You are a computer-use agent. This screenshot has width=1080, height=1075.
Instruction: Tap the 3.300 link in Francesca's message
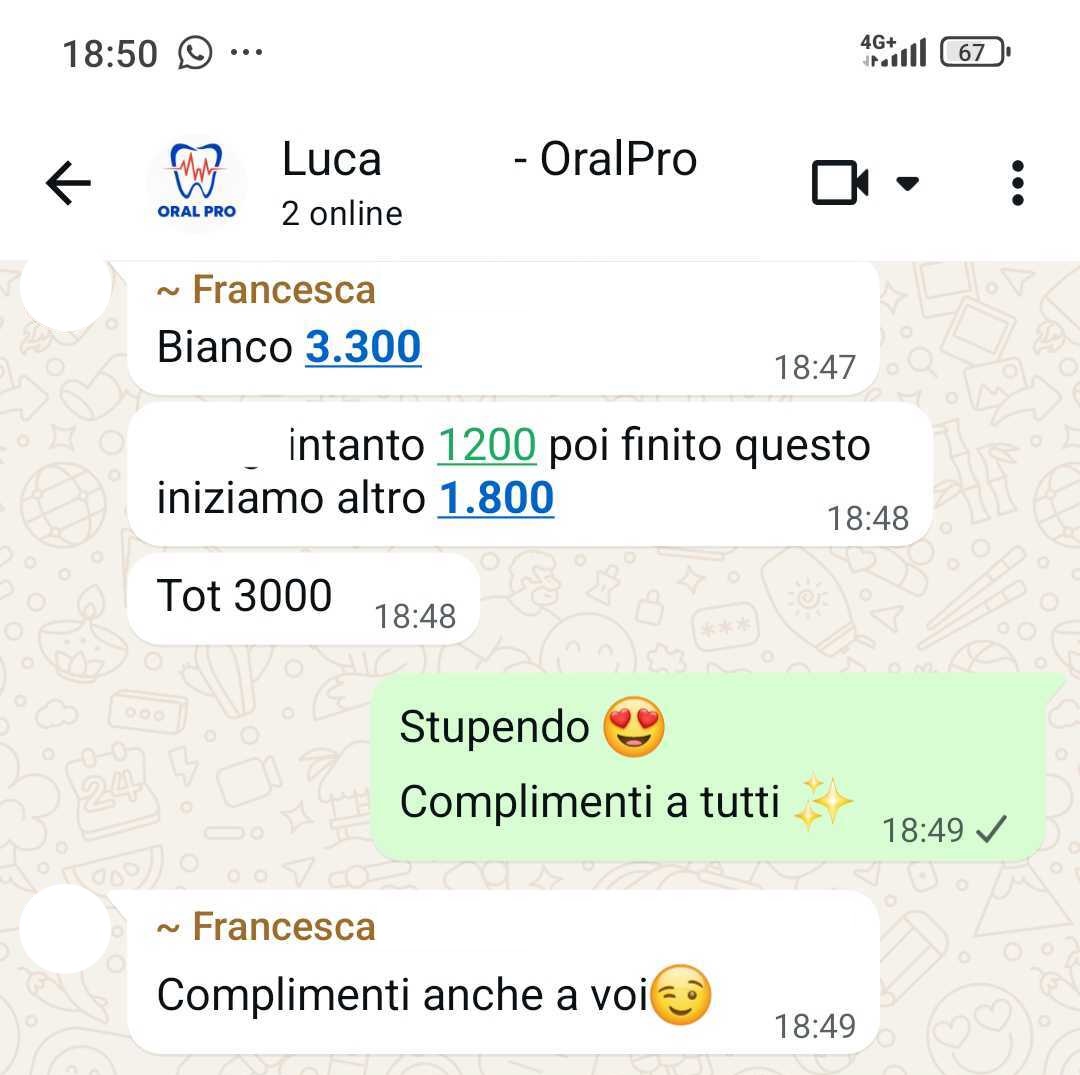tap(363, 347)
